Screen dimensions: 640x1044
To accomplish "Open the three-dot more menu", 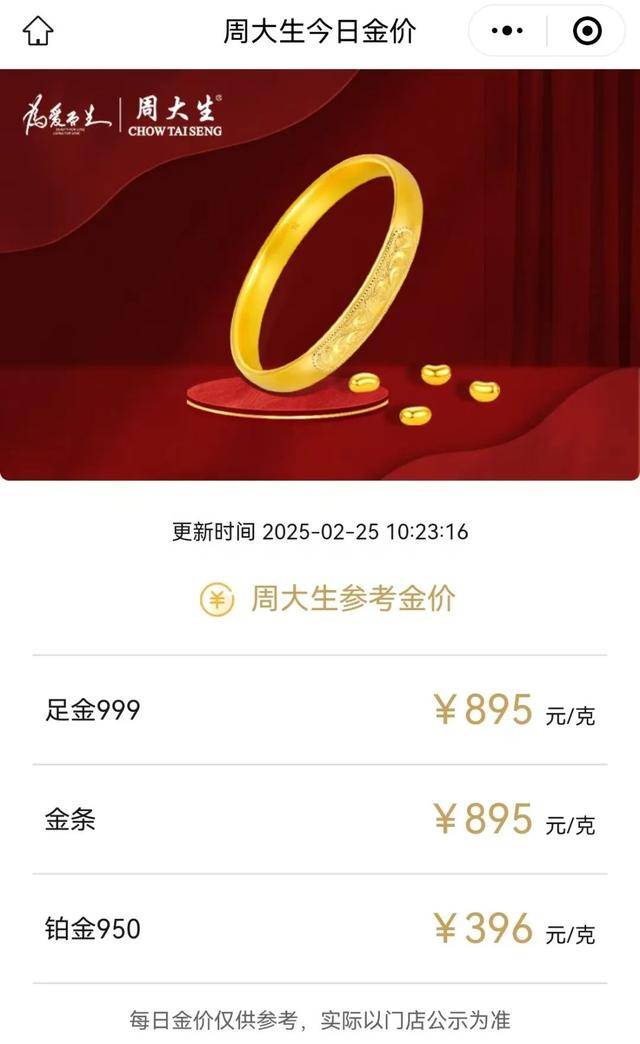I will click(x=507, y=31).
